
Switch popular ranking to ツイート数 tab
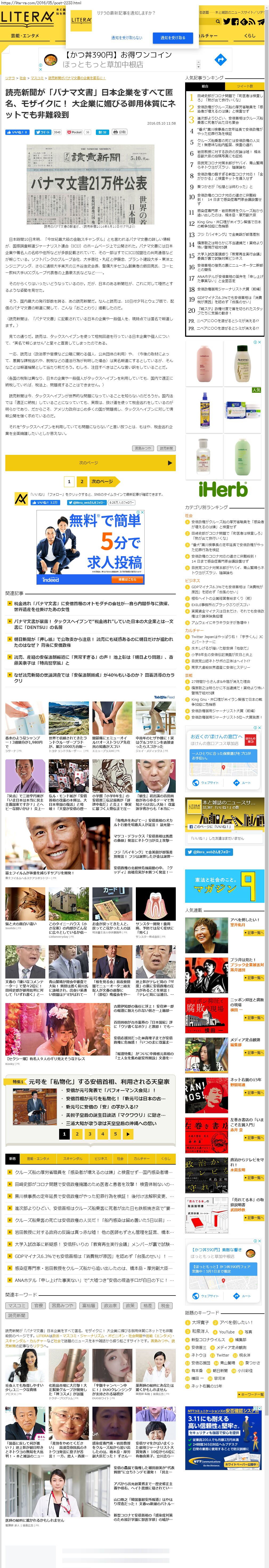(x=245, y=86)
